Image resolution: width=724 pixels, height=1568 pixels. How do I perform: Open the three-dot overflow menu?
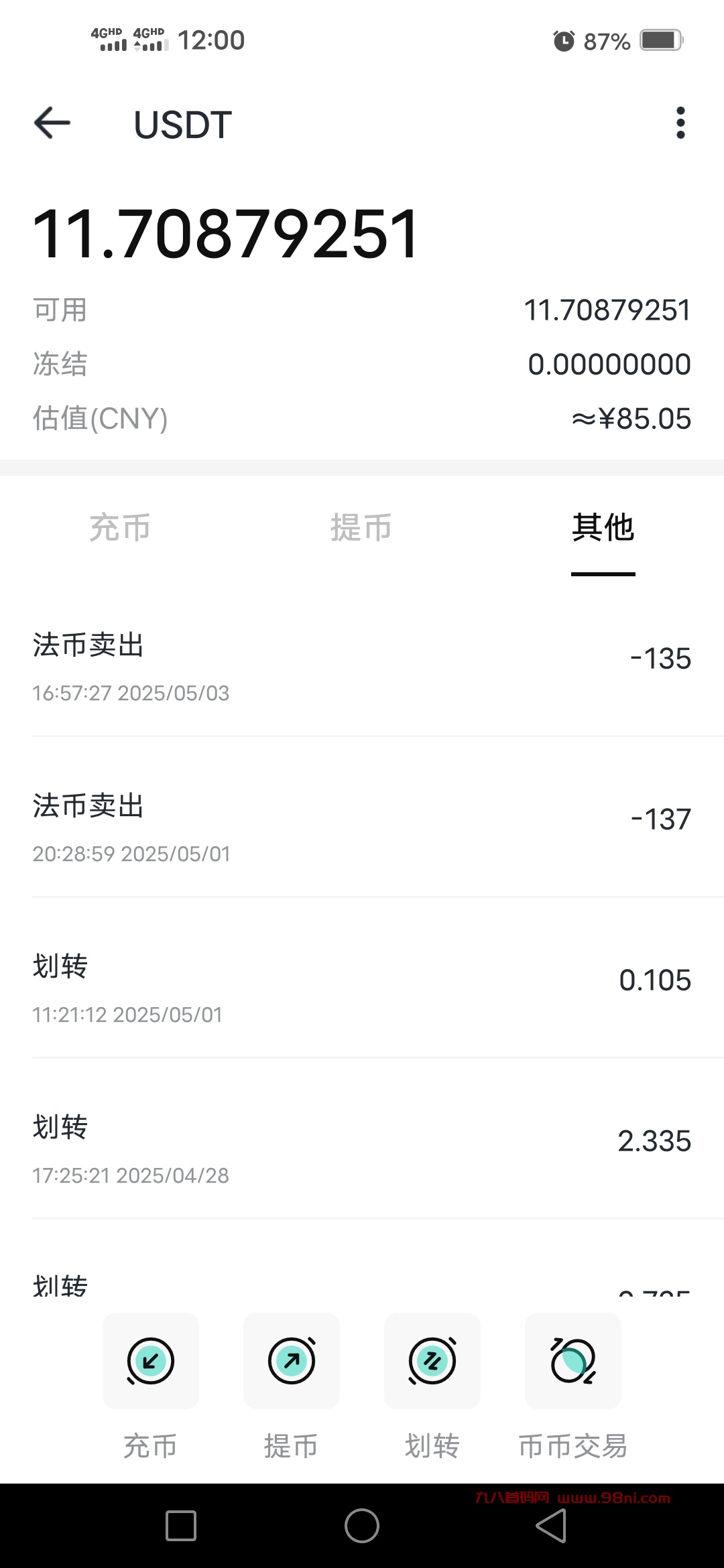(x=680, y=123)
